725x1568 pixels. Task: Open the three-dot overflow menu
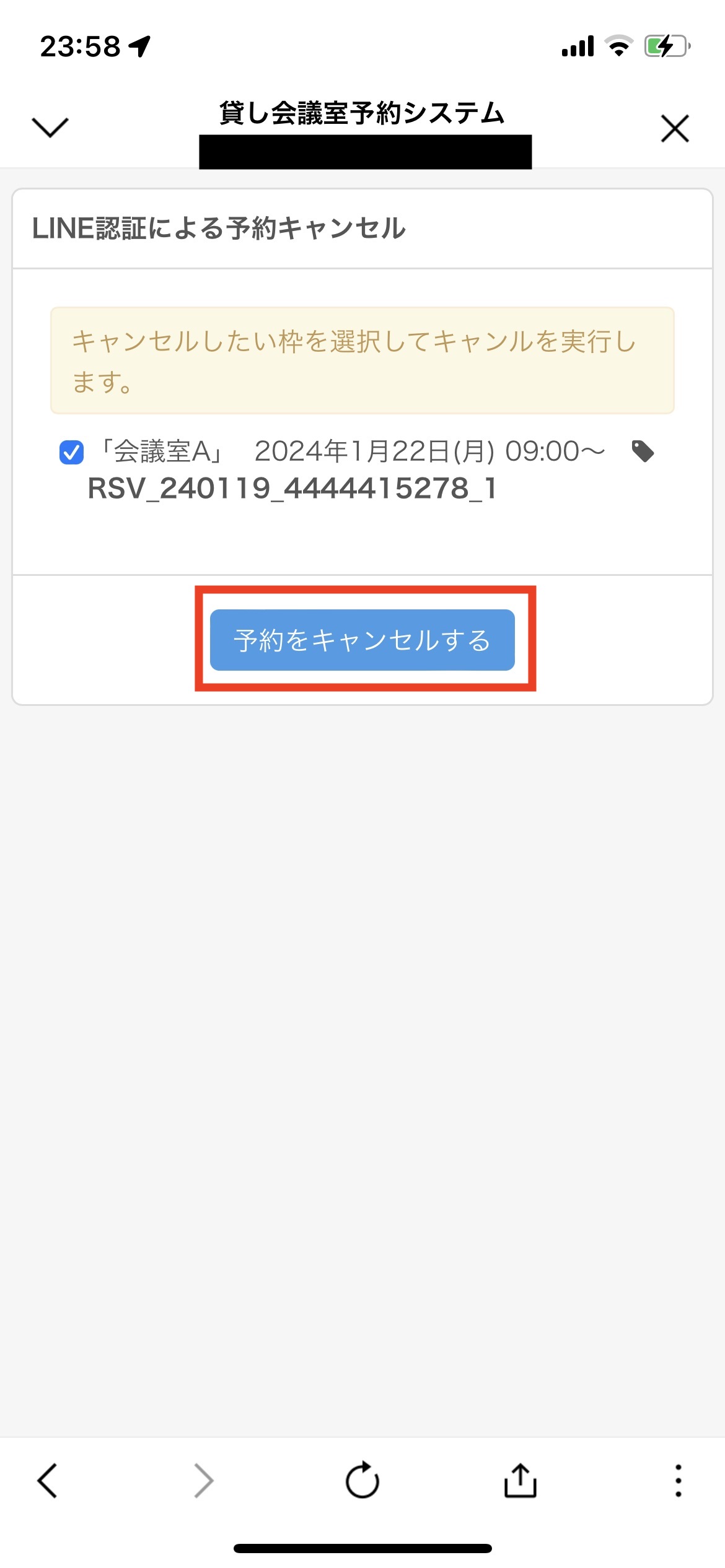point(679,1481)
